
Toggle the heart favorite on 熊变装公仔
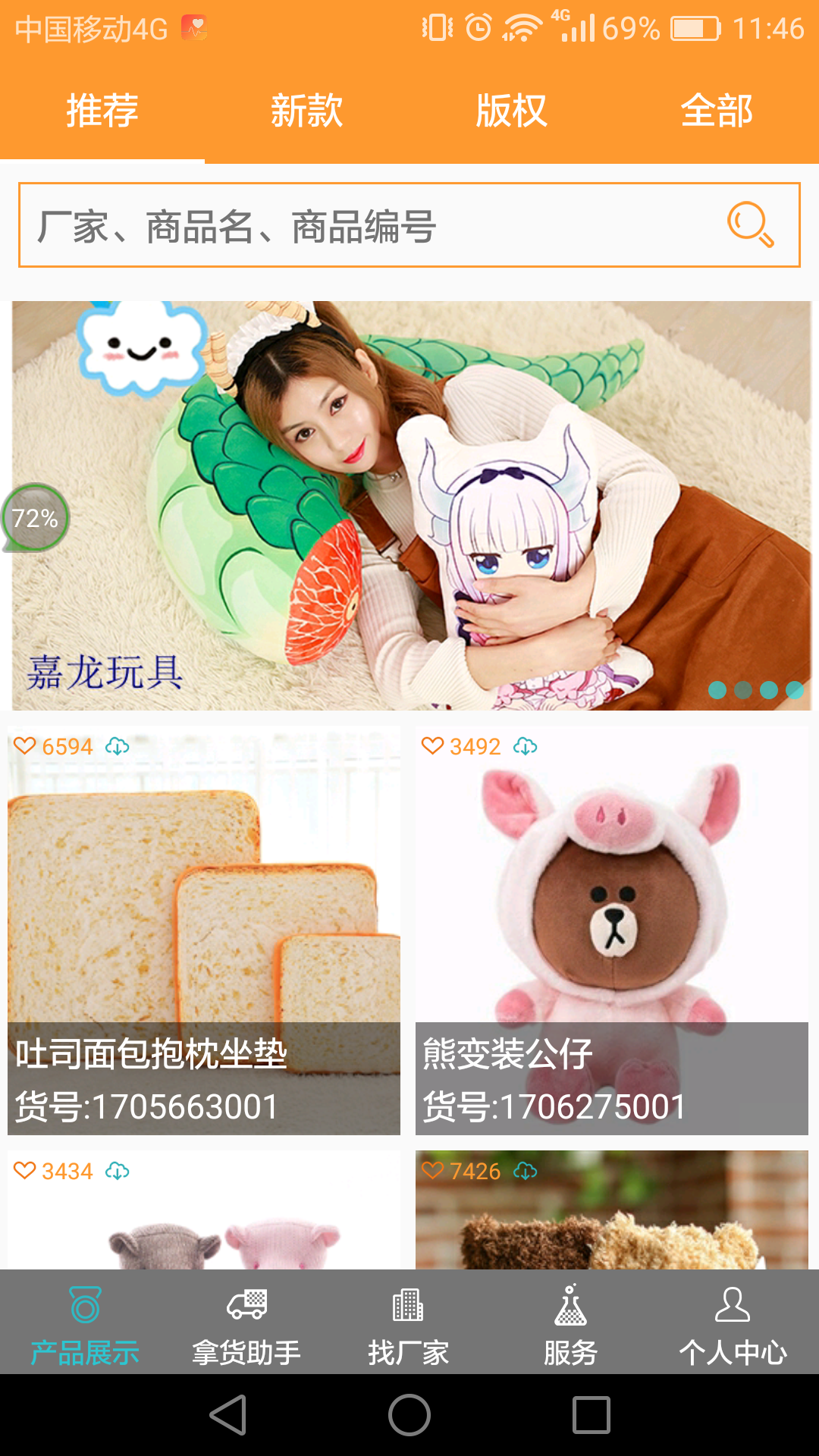(432, 746)
